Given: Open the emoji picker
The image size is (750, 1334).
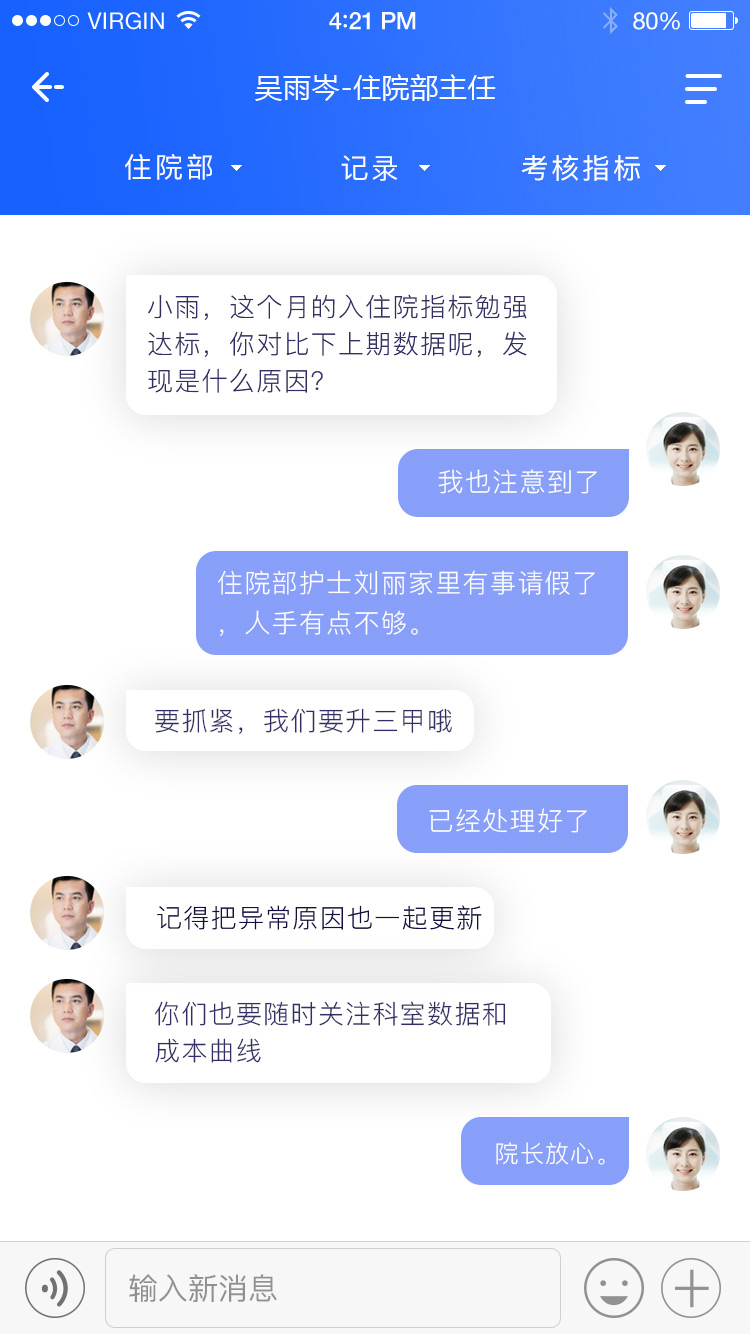Looking at the screenshot, I should click(614, 1288).
